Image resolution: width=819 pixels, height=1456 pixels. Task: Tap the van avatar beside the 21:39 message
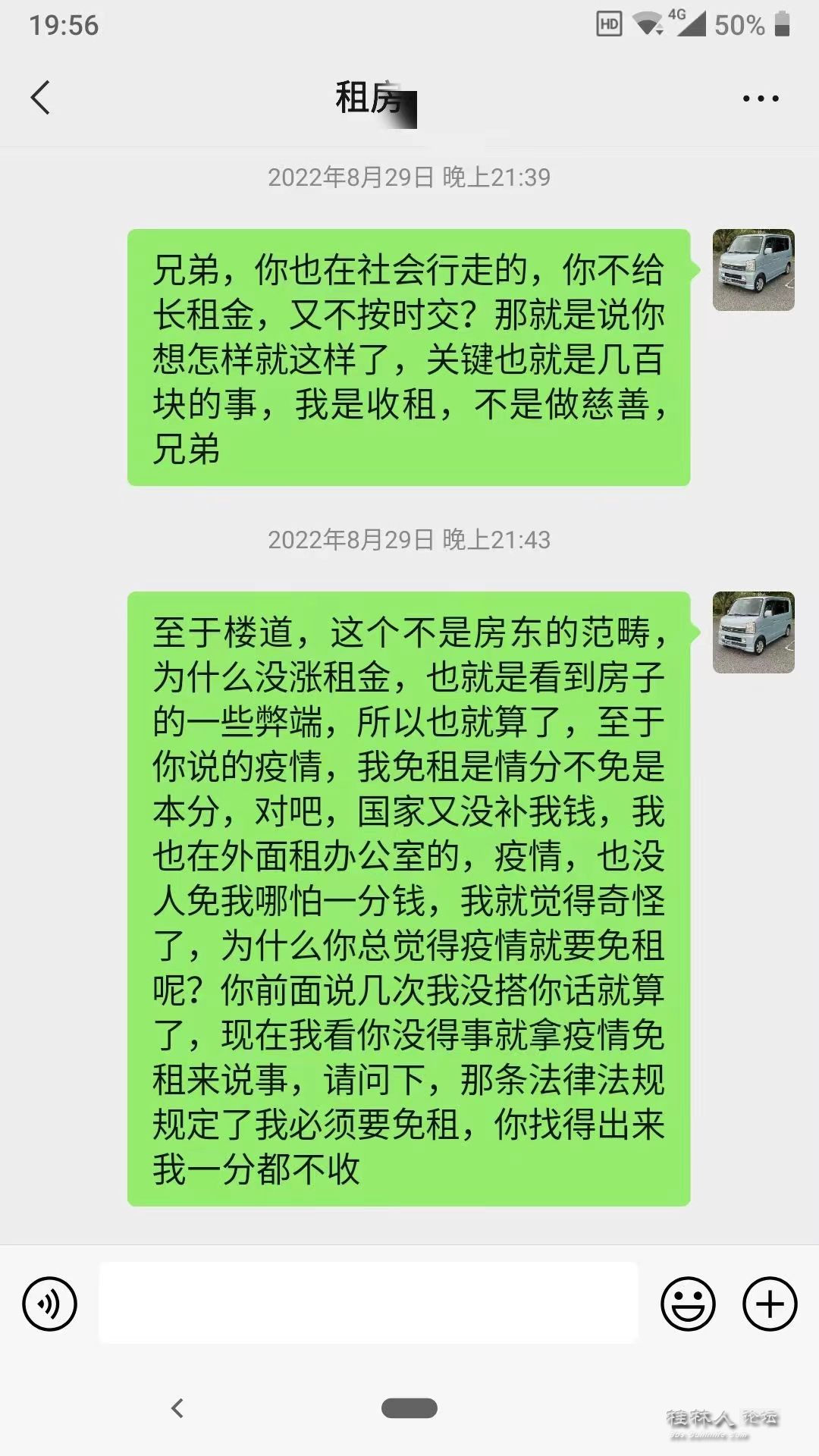pyautogui.click(x=753, y=270)
